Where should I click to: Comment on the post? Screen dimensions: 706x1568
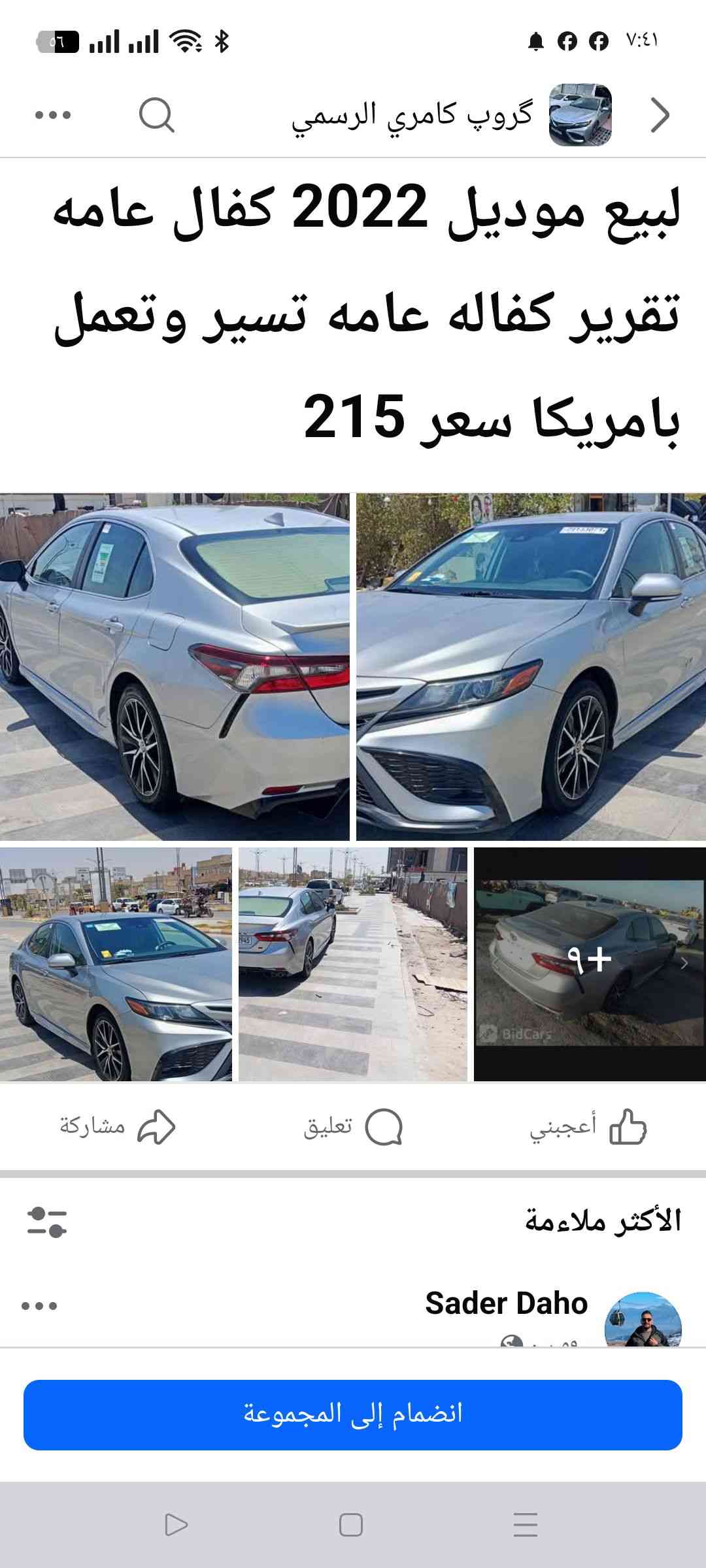[x=353, y=1126]
